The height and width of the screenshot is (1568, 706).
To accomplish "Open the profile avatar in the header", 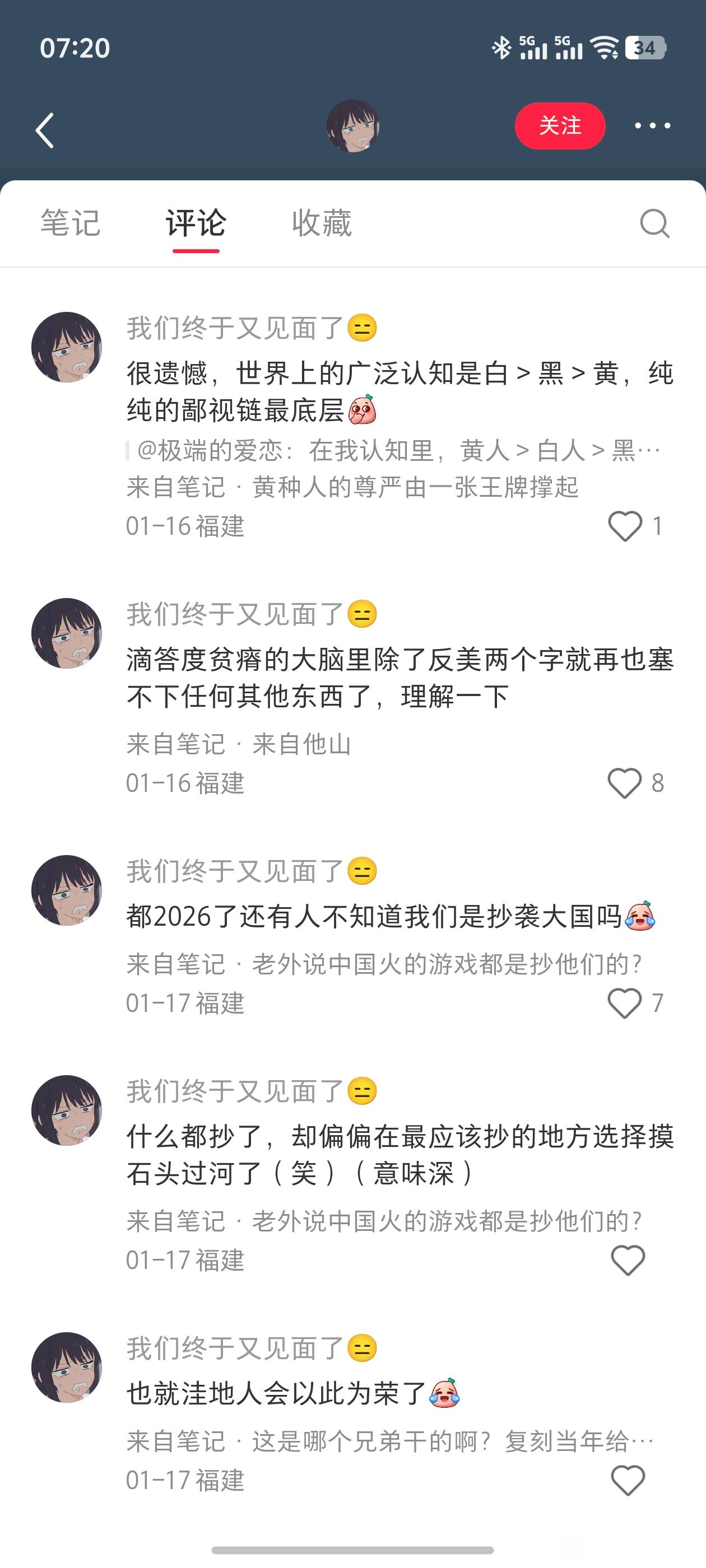I will (x=352, y=126).
